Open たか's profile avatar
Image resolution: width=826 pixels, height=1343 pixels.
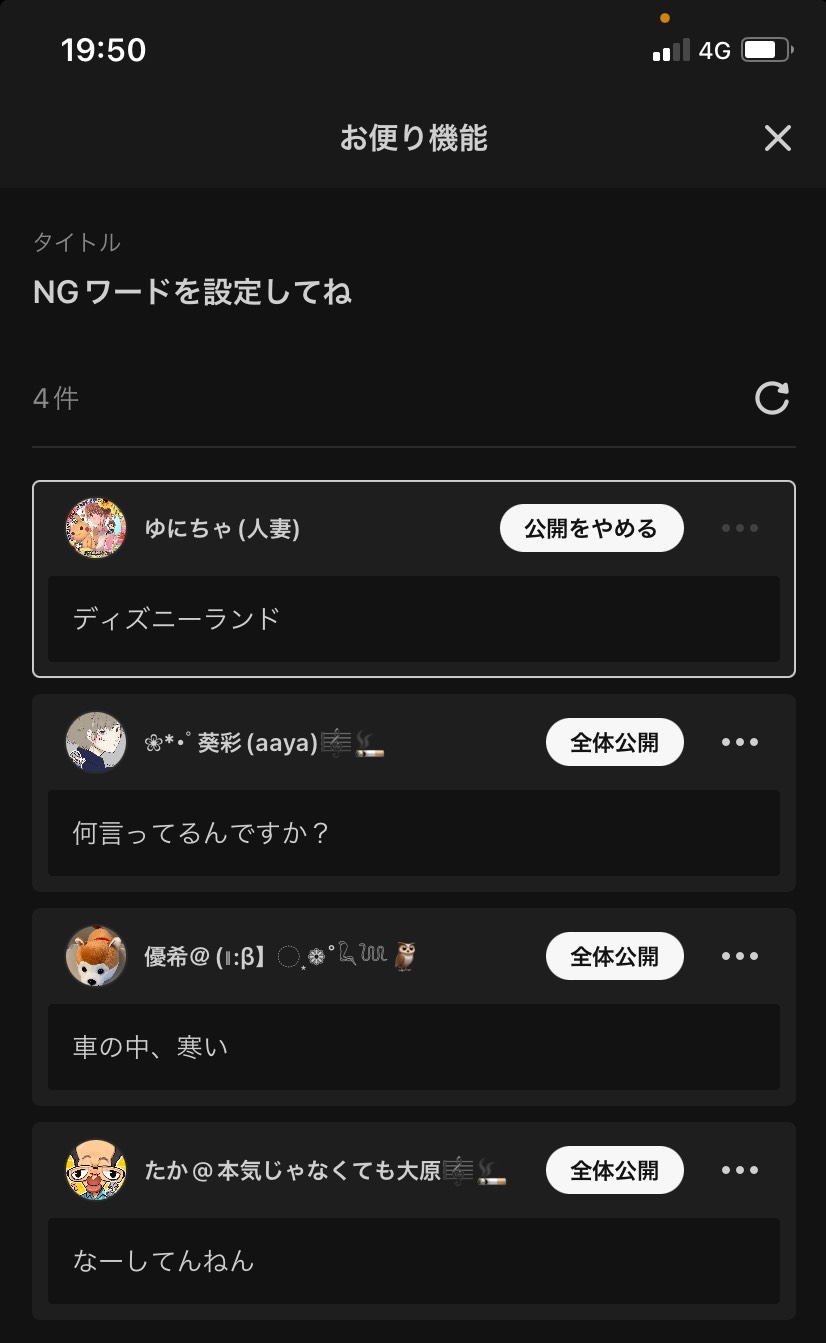coord(96,1170)
